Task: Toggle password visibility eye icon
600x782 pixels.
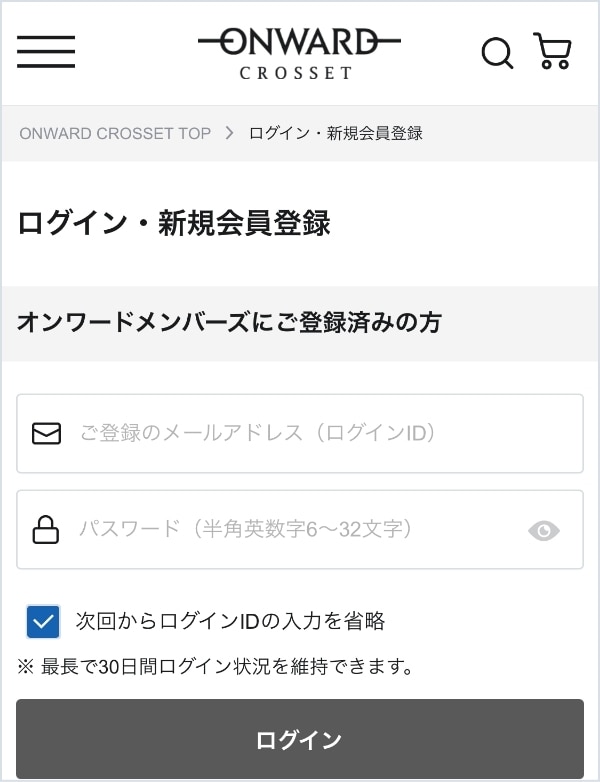Action: [x=543, y=531]
